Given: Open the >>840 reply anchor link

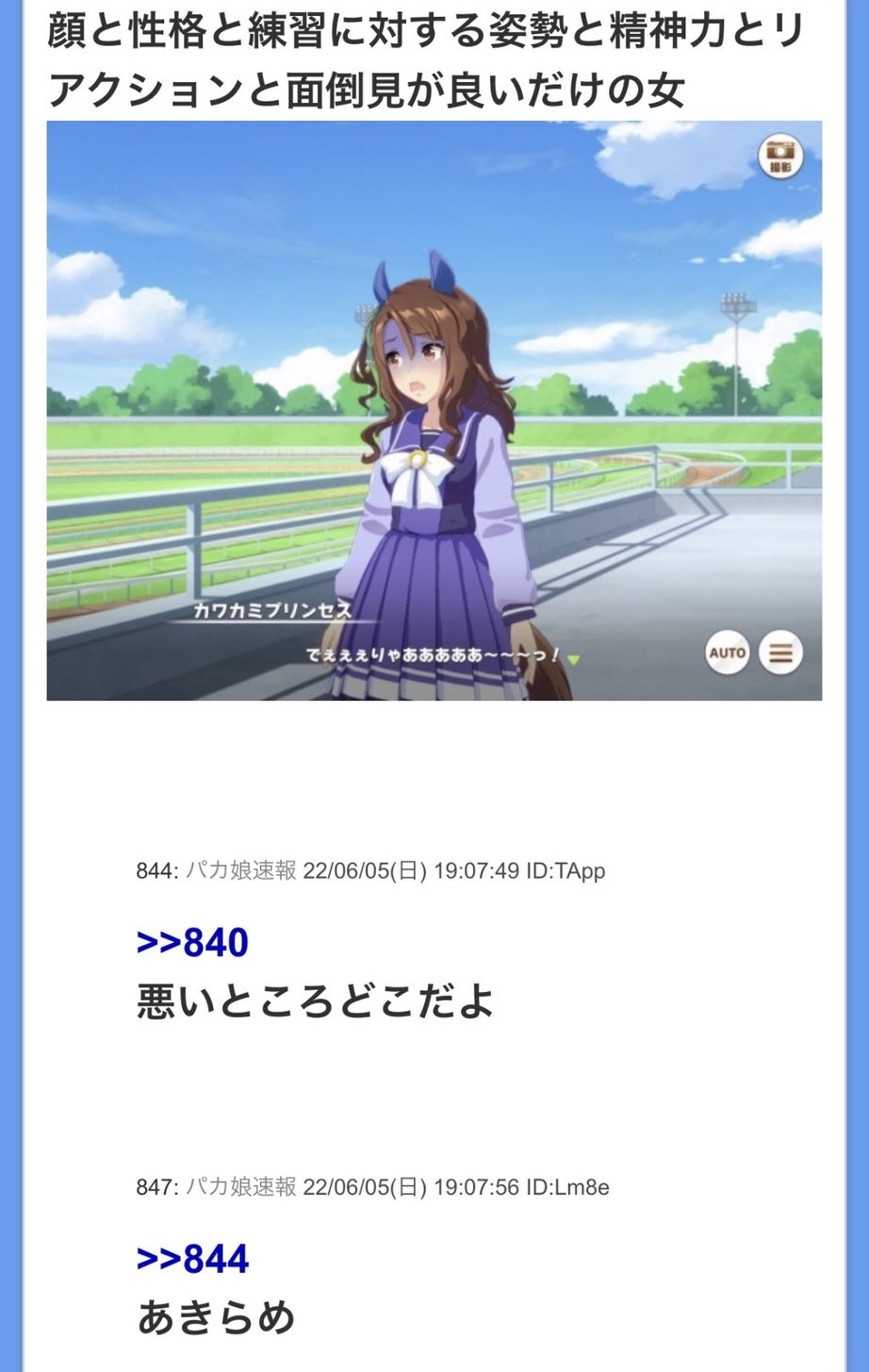Looking at the screenshot, I should 192,943.
